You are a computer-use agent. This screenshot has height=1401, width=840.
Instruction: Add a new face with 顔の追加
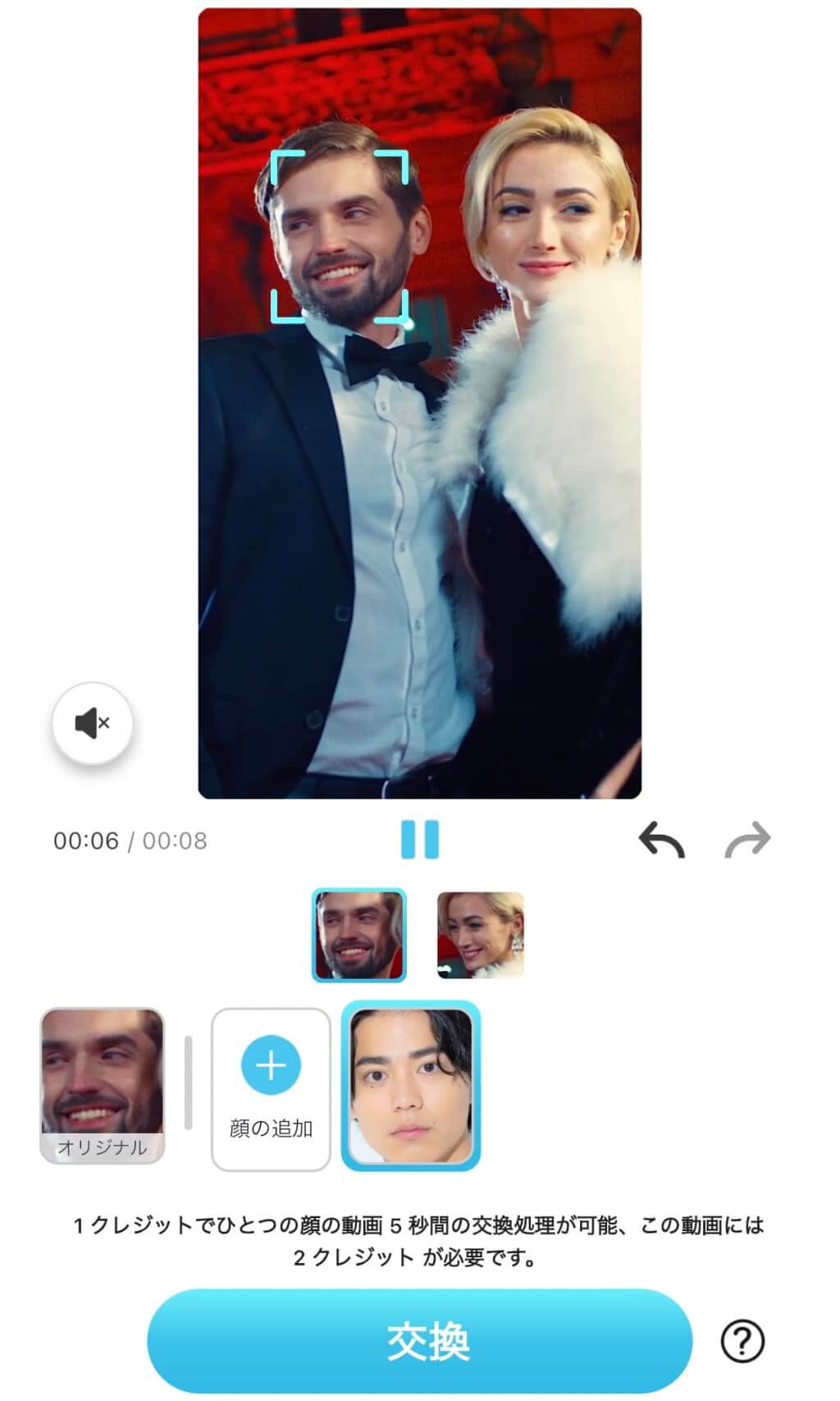pyautogui.click(x=271, y=1088)
